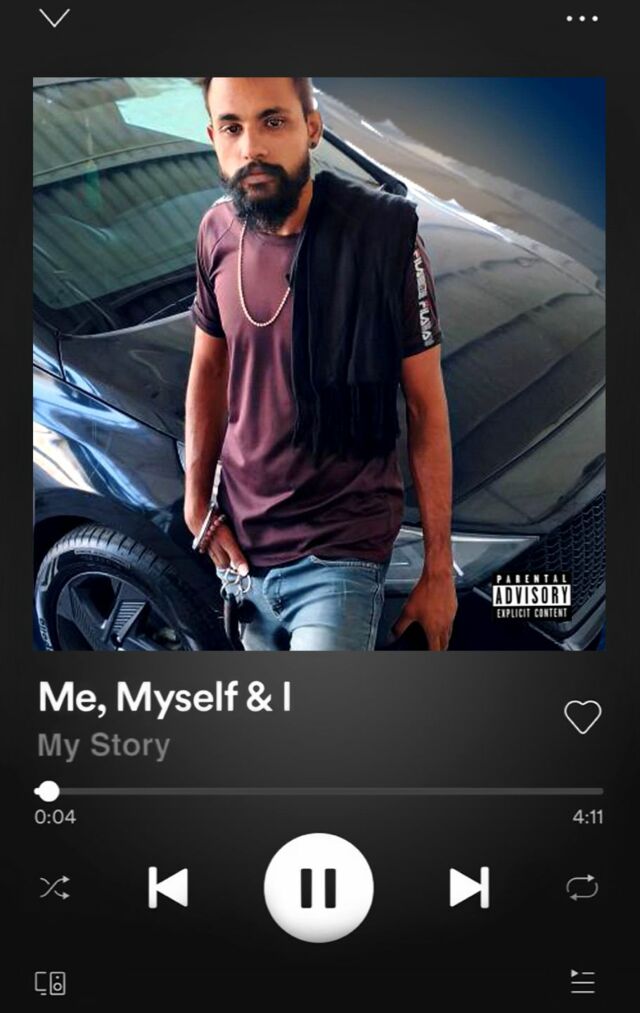Enable repeat mode
This screenshot has height=1013, width=640.
point(582,887)
